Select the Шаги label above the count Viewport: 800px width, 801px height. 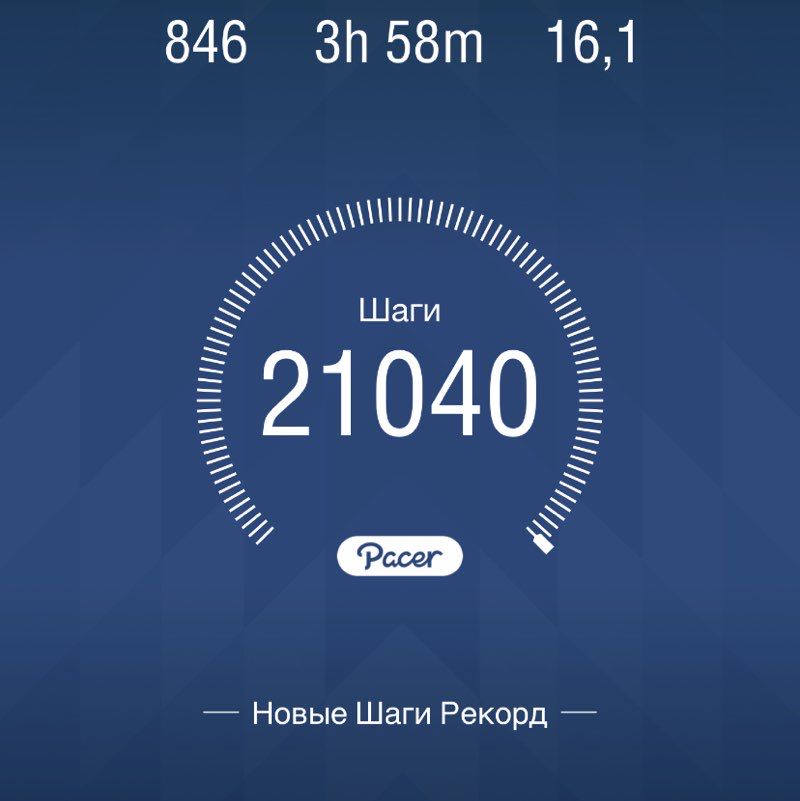pyautogui.click(x=399, y=310)
